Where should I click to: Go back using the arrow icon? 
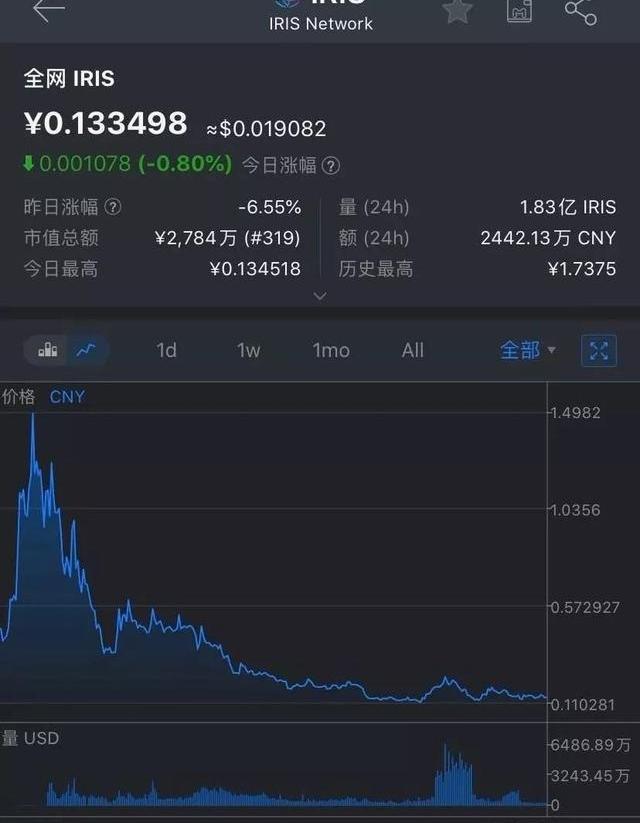[x=48, y=11]
